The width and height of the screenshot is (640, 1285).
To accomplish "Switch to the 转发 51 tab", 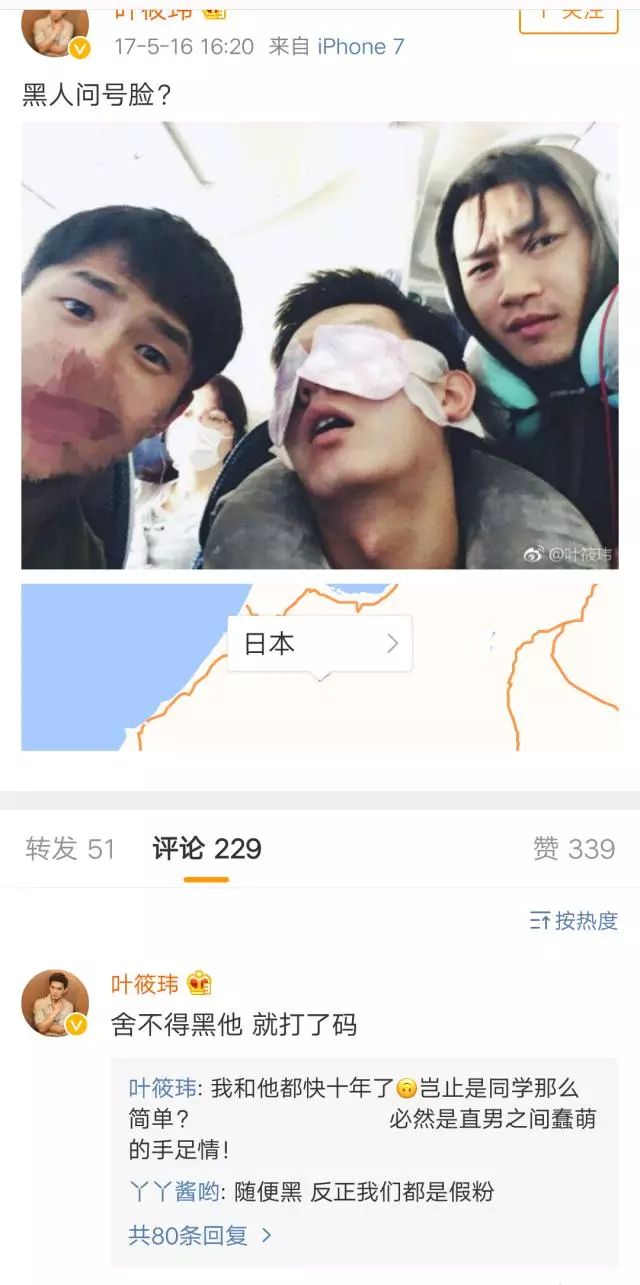I will (x=70, y=849).
